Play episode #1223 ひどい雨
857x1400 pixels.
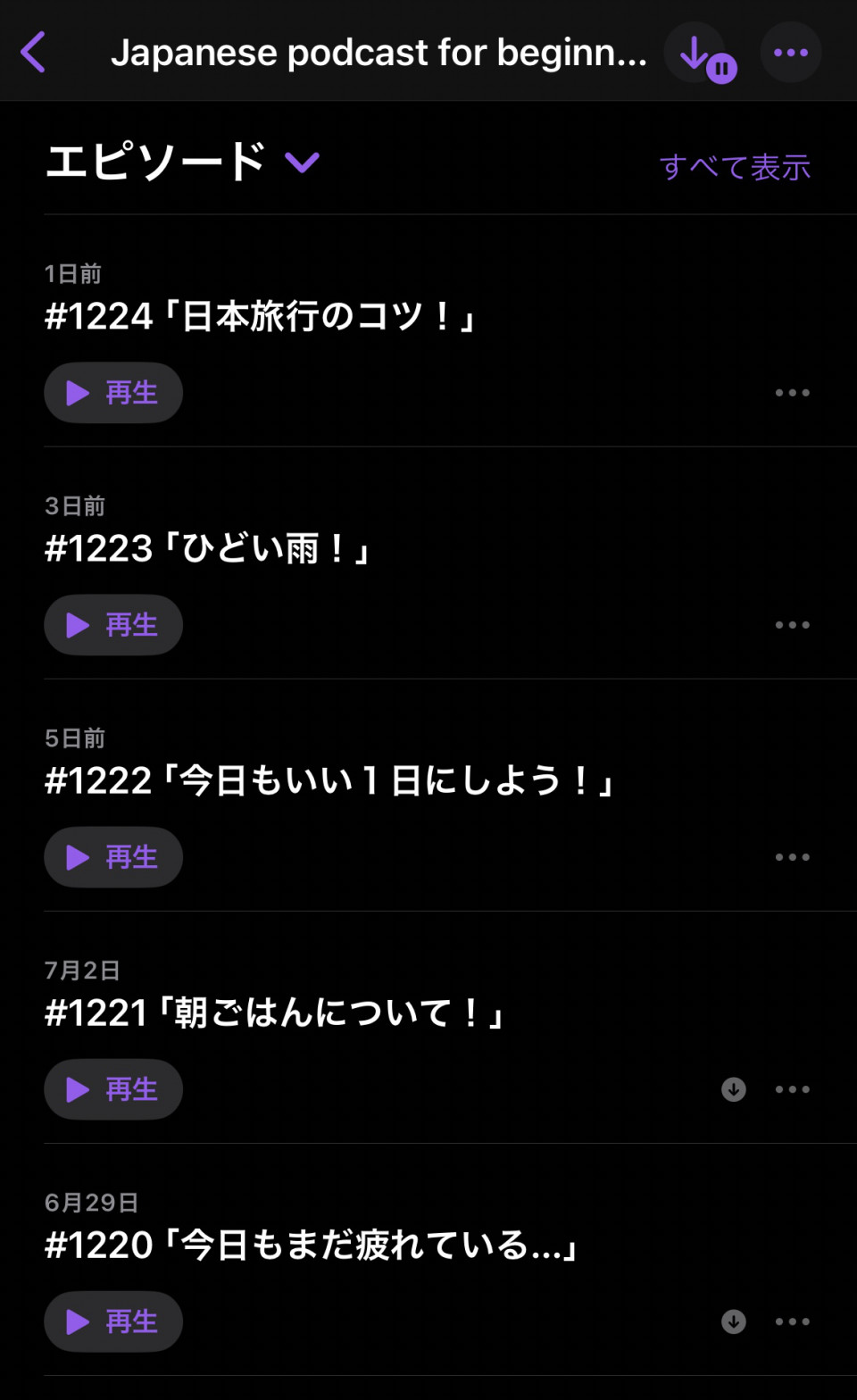pyautogui.click(x=113, y=625)
